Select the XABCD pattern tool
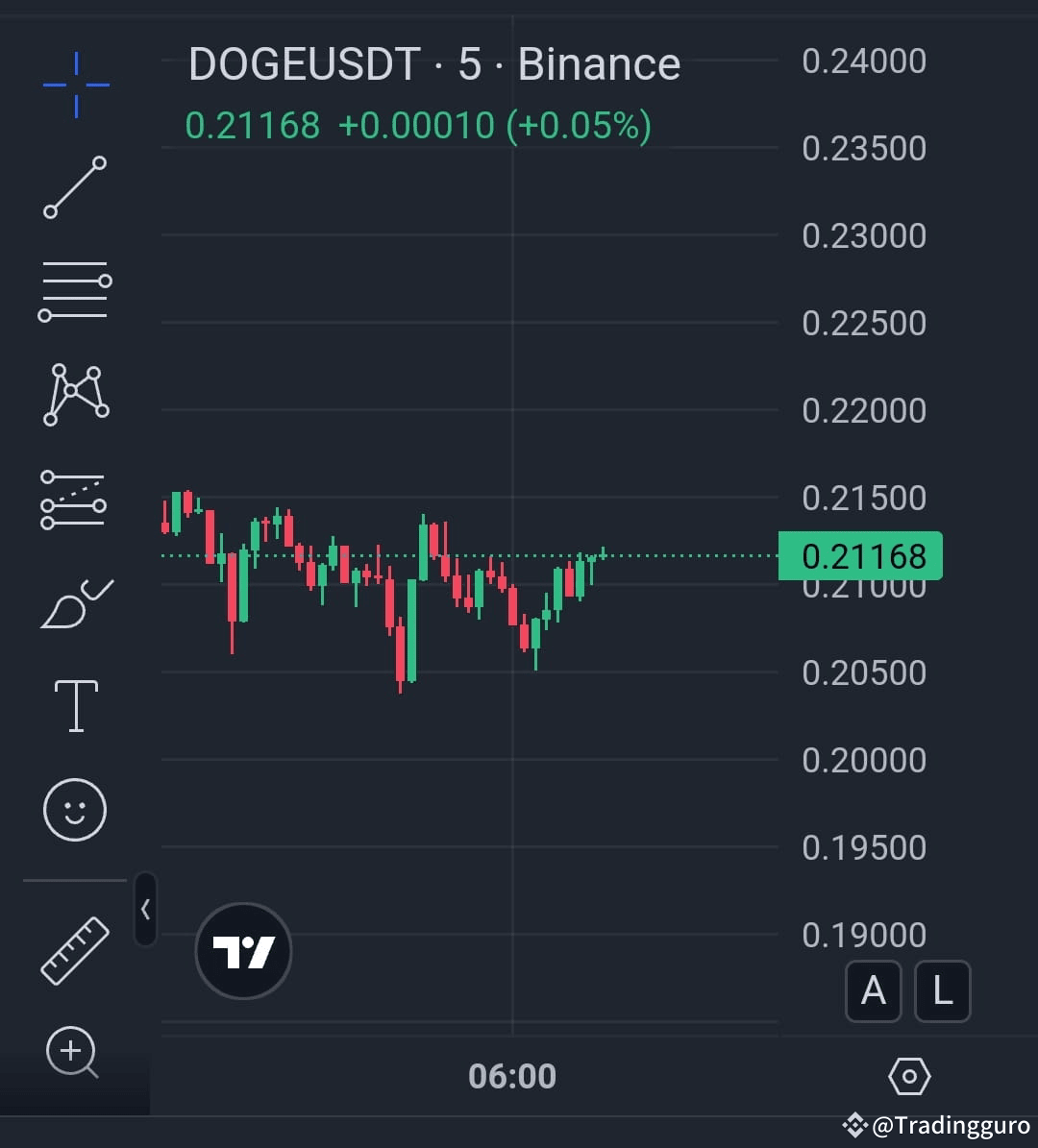 point(75,394)
